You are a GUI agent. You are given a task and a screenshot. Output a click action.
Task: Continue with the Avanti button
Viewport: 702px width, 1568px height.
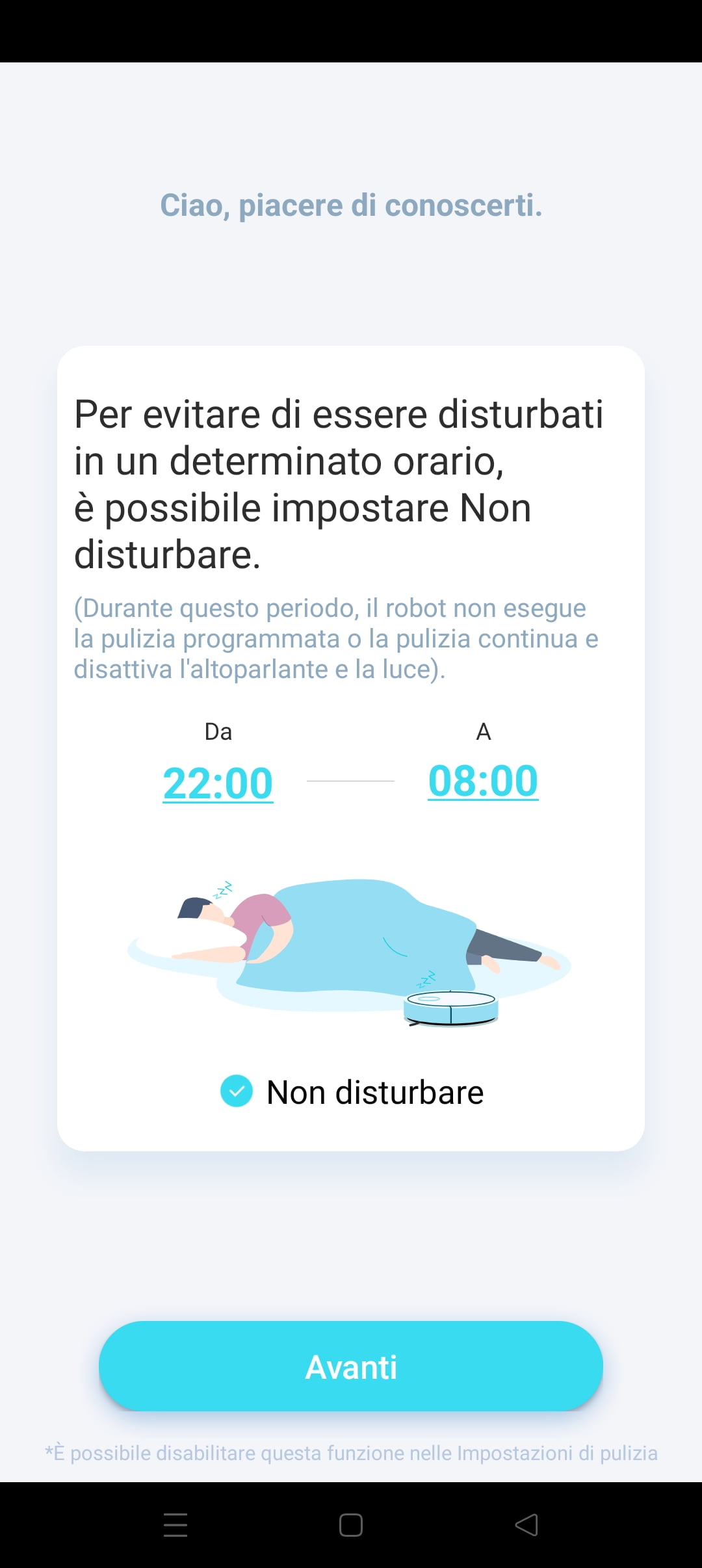pos(351,1366)
